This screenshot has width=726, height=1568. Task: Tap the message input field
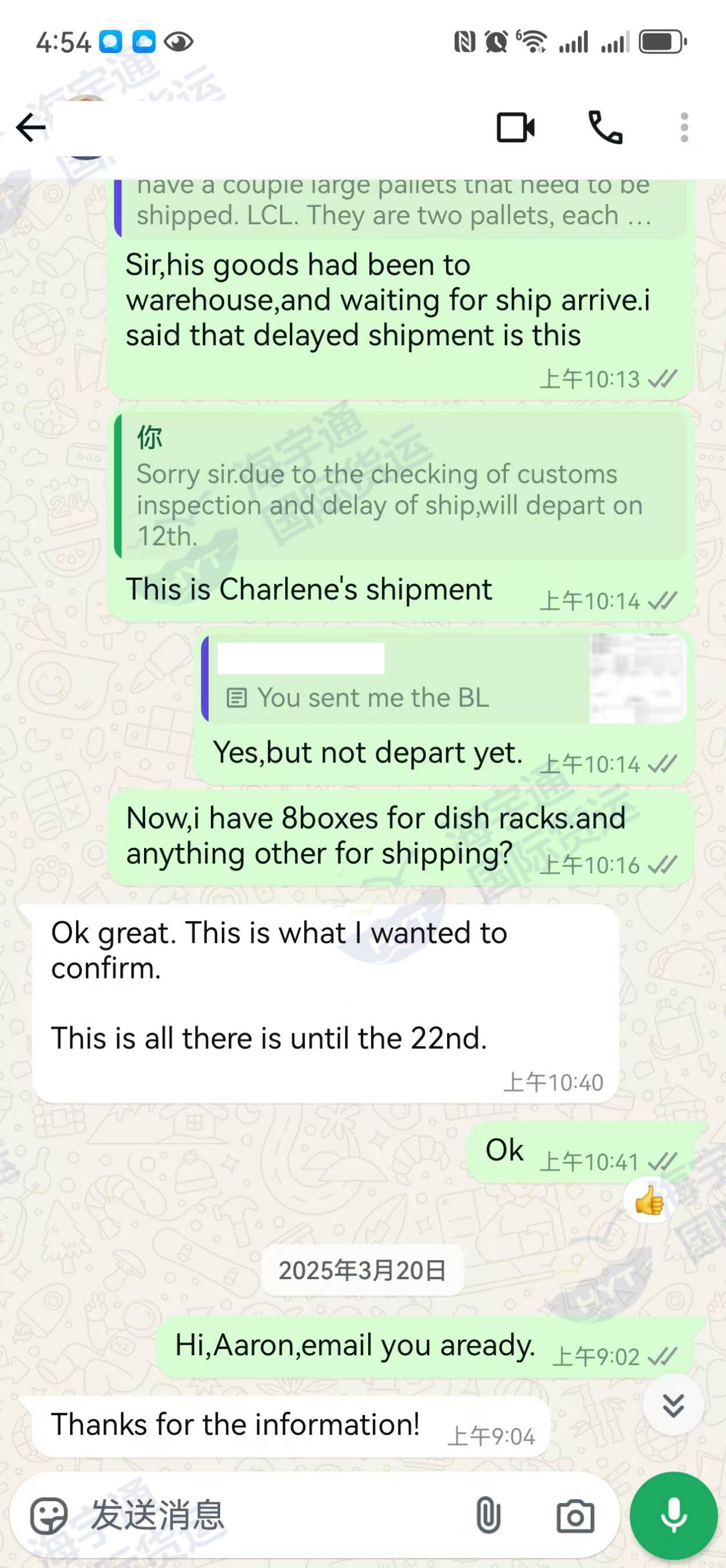coord(274,1515)
